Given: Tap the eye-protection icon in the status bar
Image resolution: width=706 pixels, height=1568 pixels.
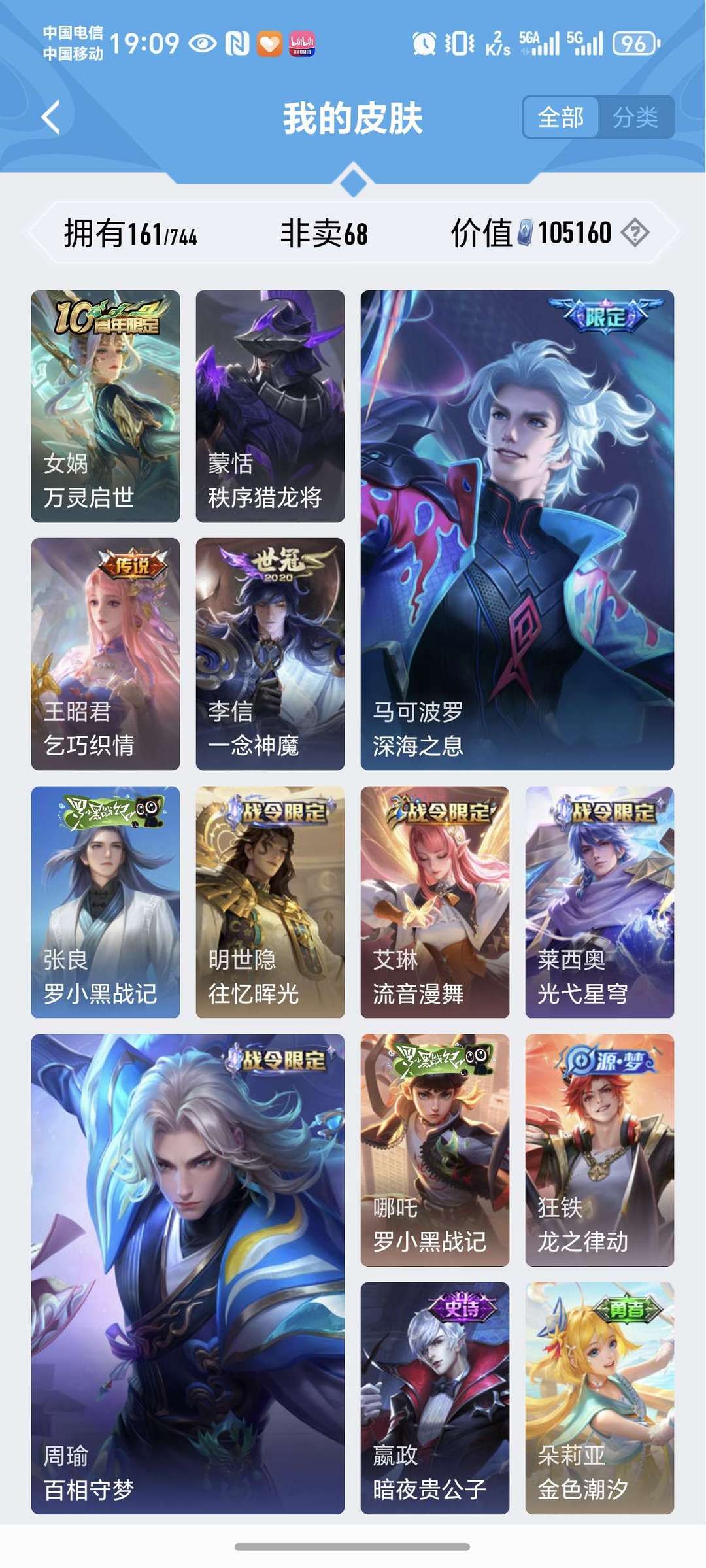Looking at the screenshot, I should (x=203, y=43).
